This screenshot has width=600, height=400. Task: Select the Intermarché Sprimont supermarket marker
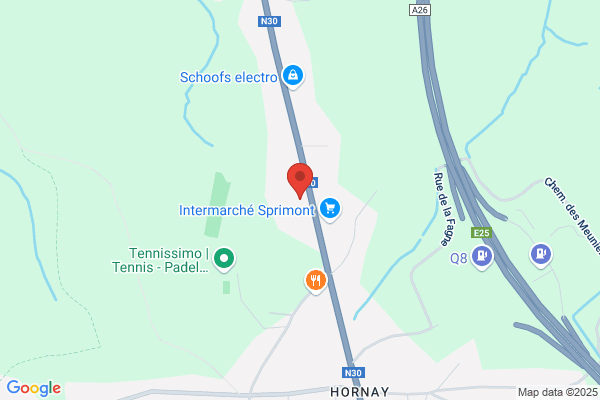click(x=330, y=209)
